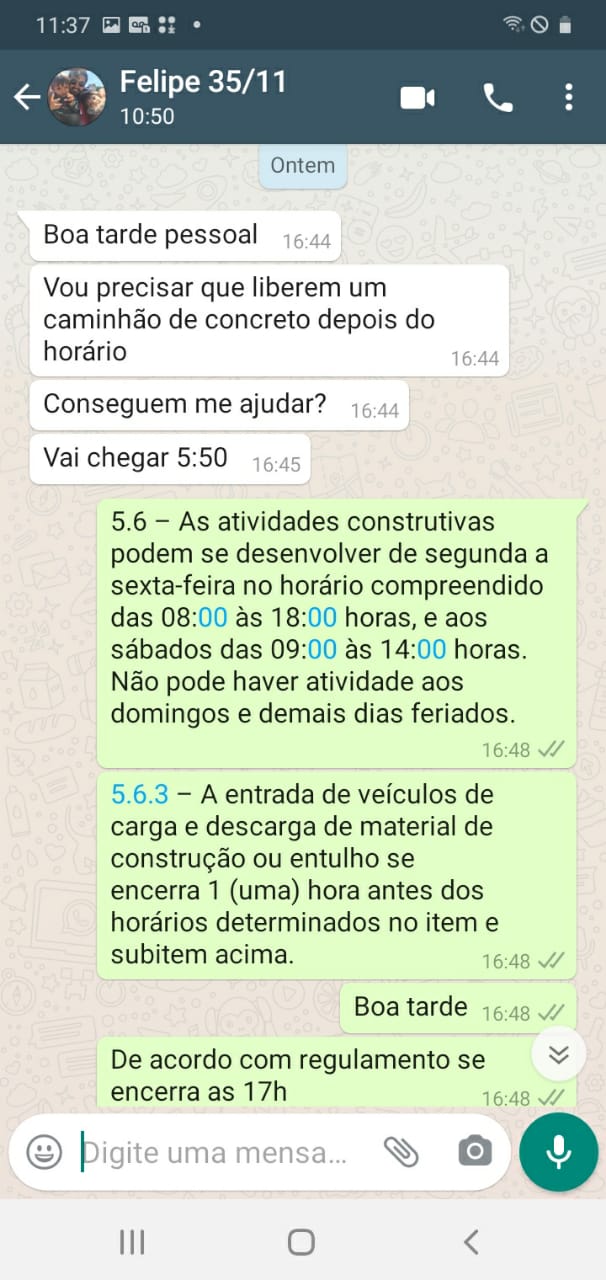
Task: Start a video call with Felipe
Action: (418, 97)
